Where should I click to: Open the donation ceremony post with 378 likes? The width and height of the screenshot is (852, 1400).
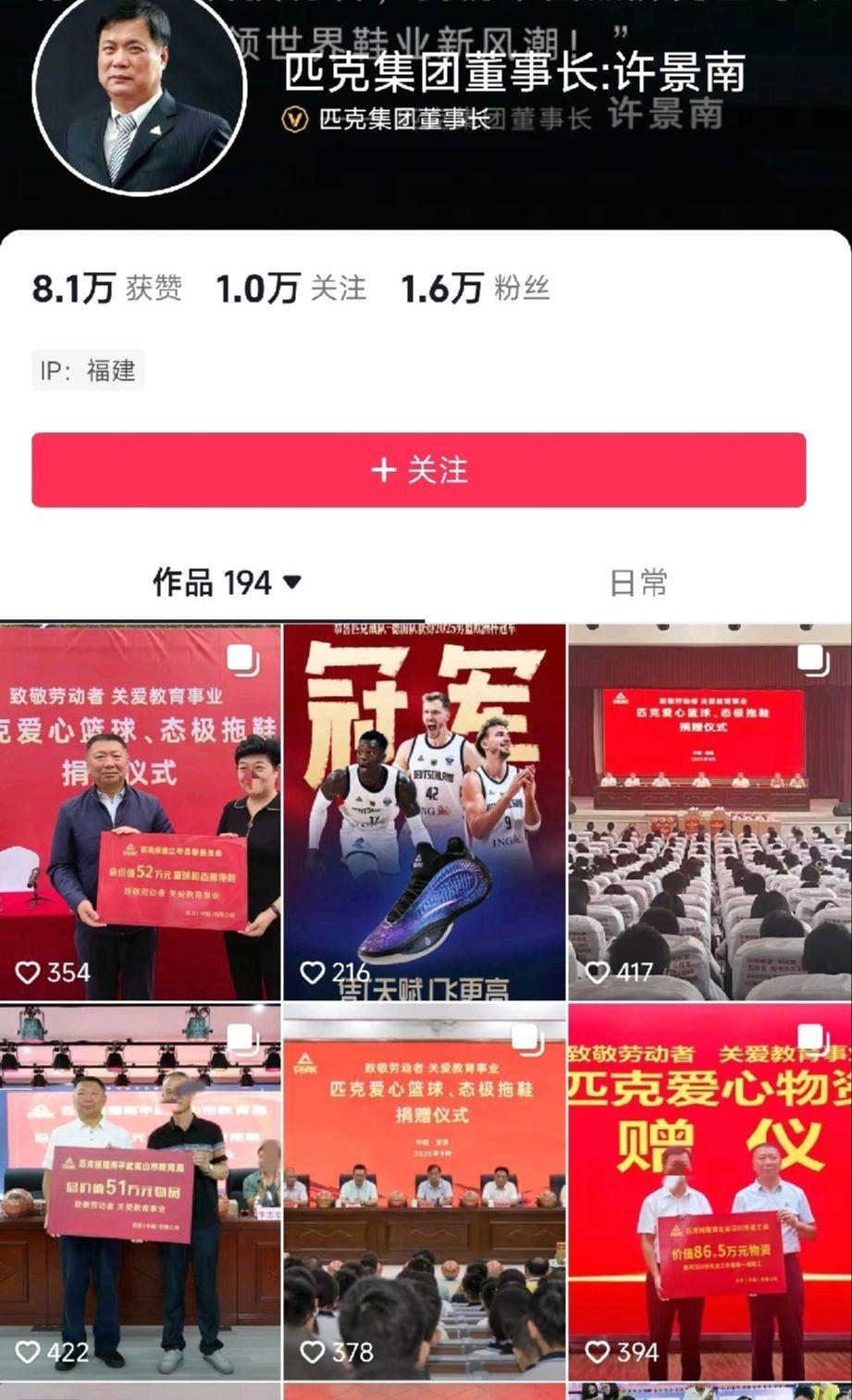click(x=425, y=1191)
